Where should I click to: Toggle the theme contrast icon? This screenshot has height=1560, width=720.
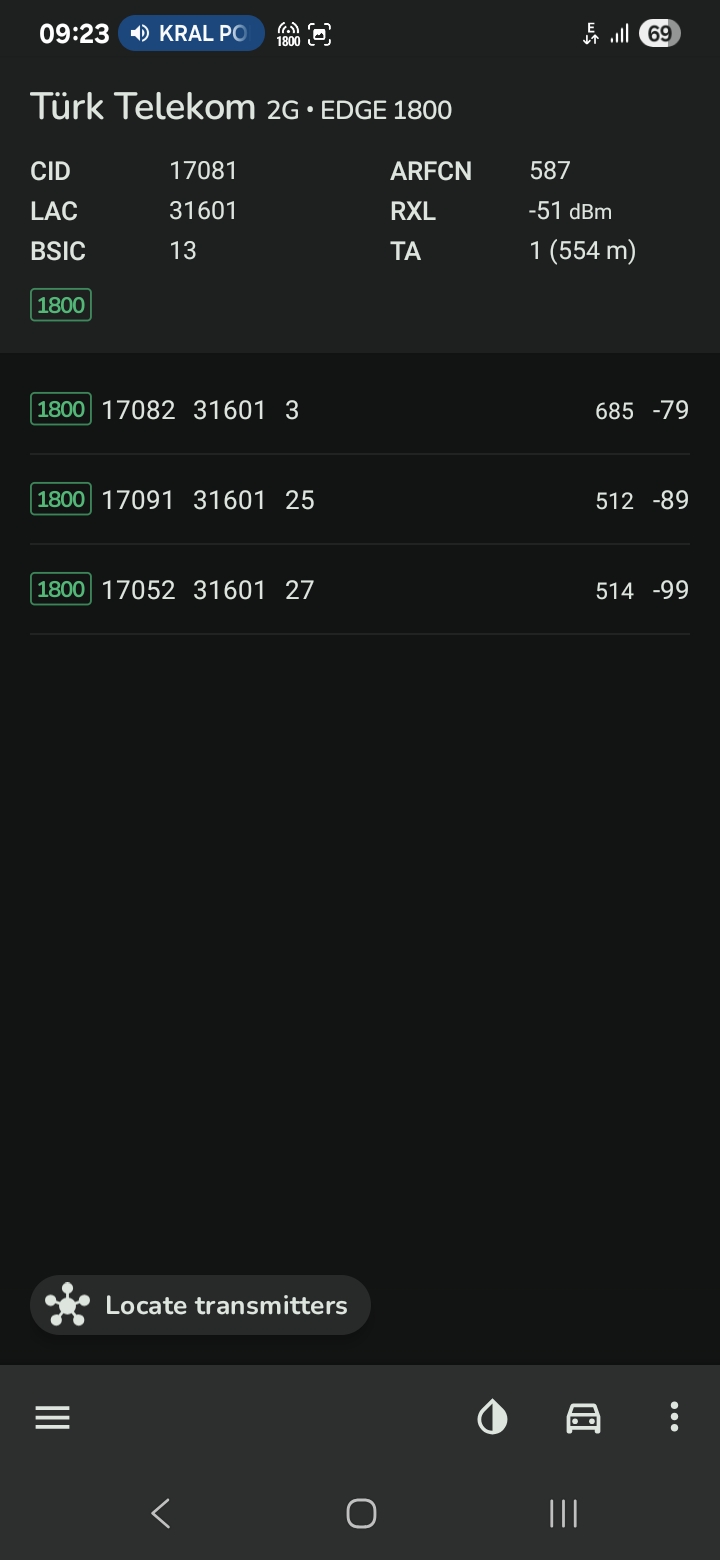tap(492, 1417)
